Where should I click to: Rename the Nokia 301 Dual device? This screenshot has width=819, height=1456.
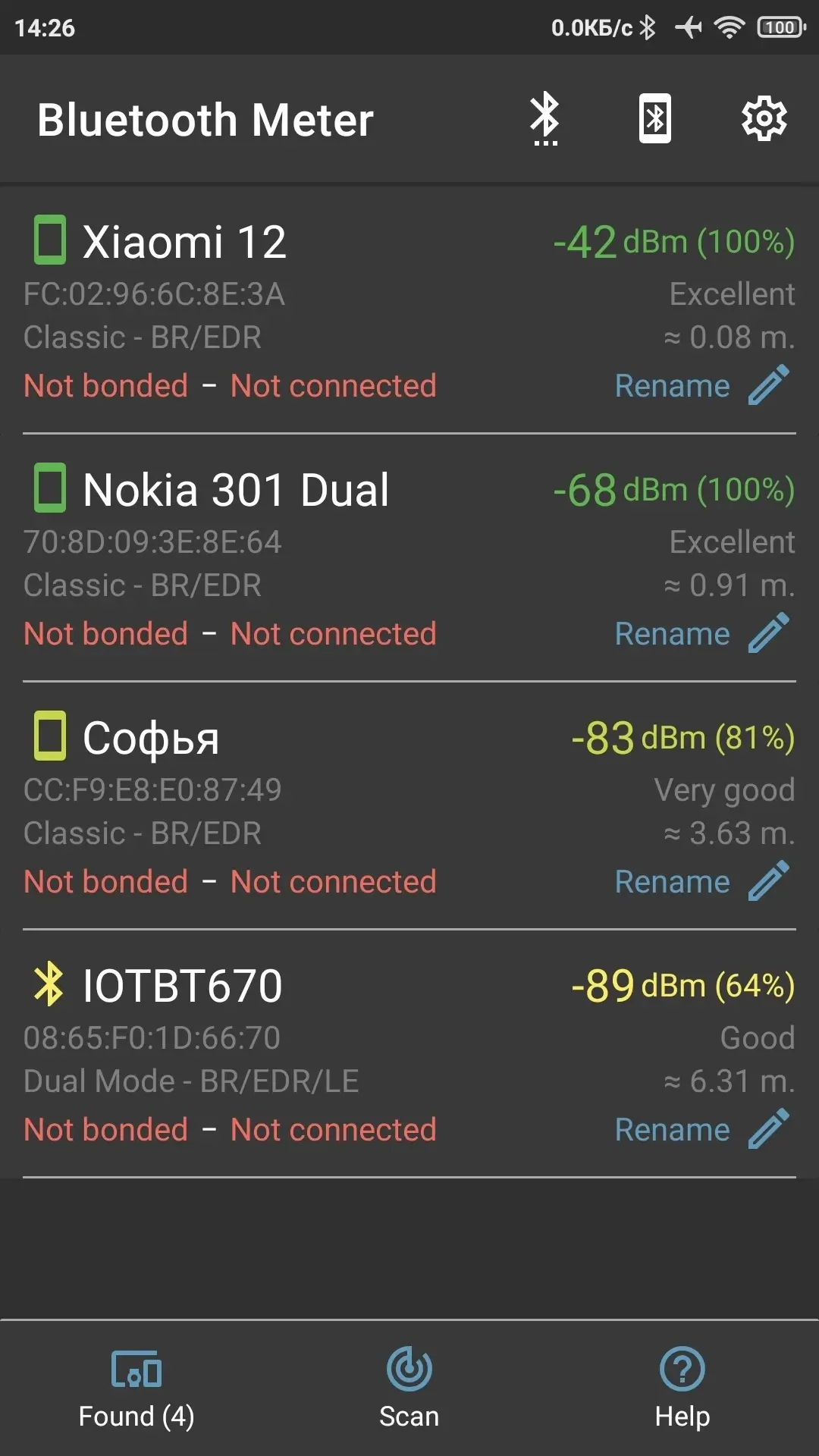pos(701,634)
